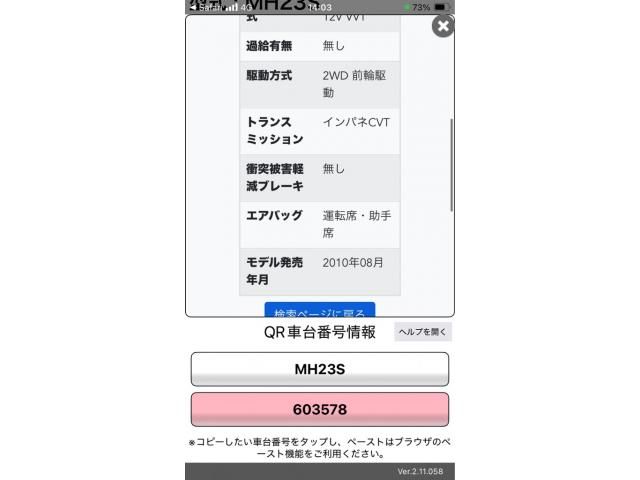Close the vehicle details popup
The image size is (640, 480).
click(442, 26)
